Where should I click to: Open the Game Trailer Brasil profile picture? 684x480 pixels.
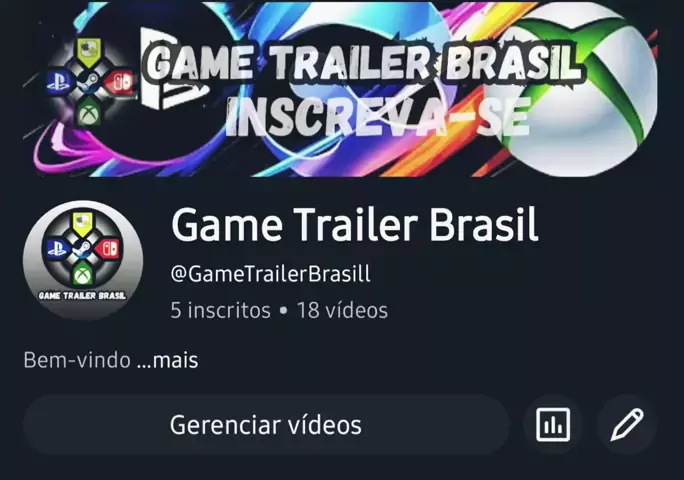click(x=82, y=260)
